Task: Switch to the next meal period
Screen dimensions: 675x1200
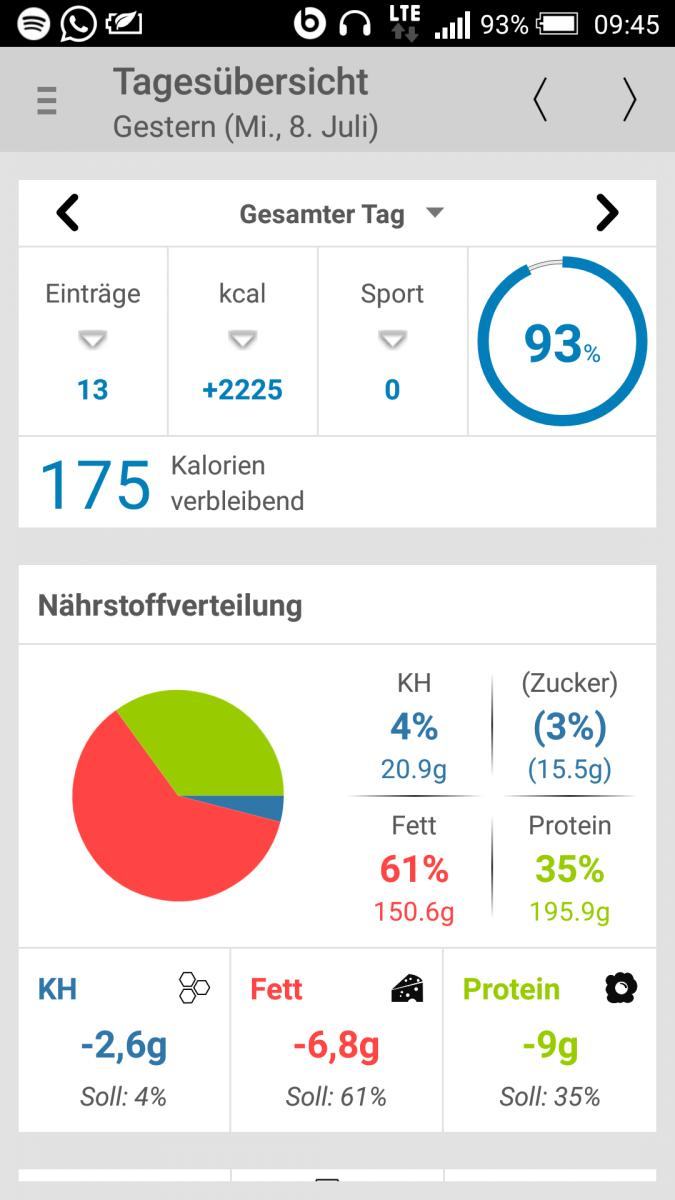Action: [607, 213]
